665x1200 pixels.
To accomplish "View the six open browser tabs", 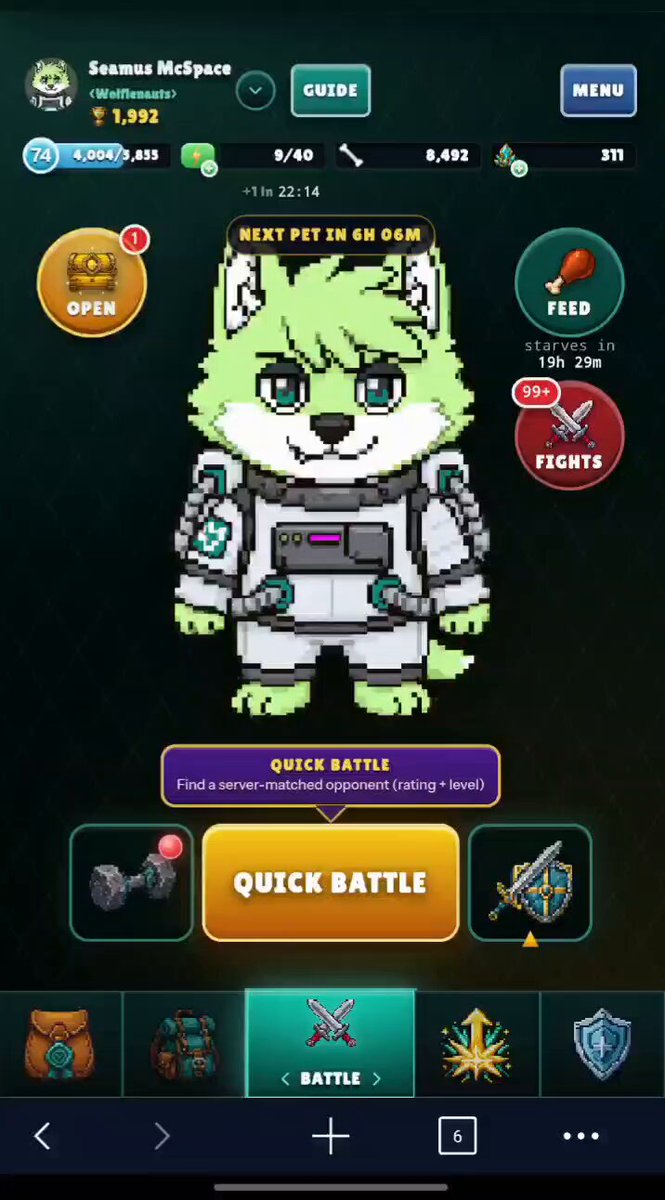I will click(x=457, y=1136).
